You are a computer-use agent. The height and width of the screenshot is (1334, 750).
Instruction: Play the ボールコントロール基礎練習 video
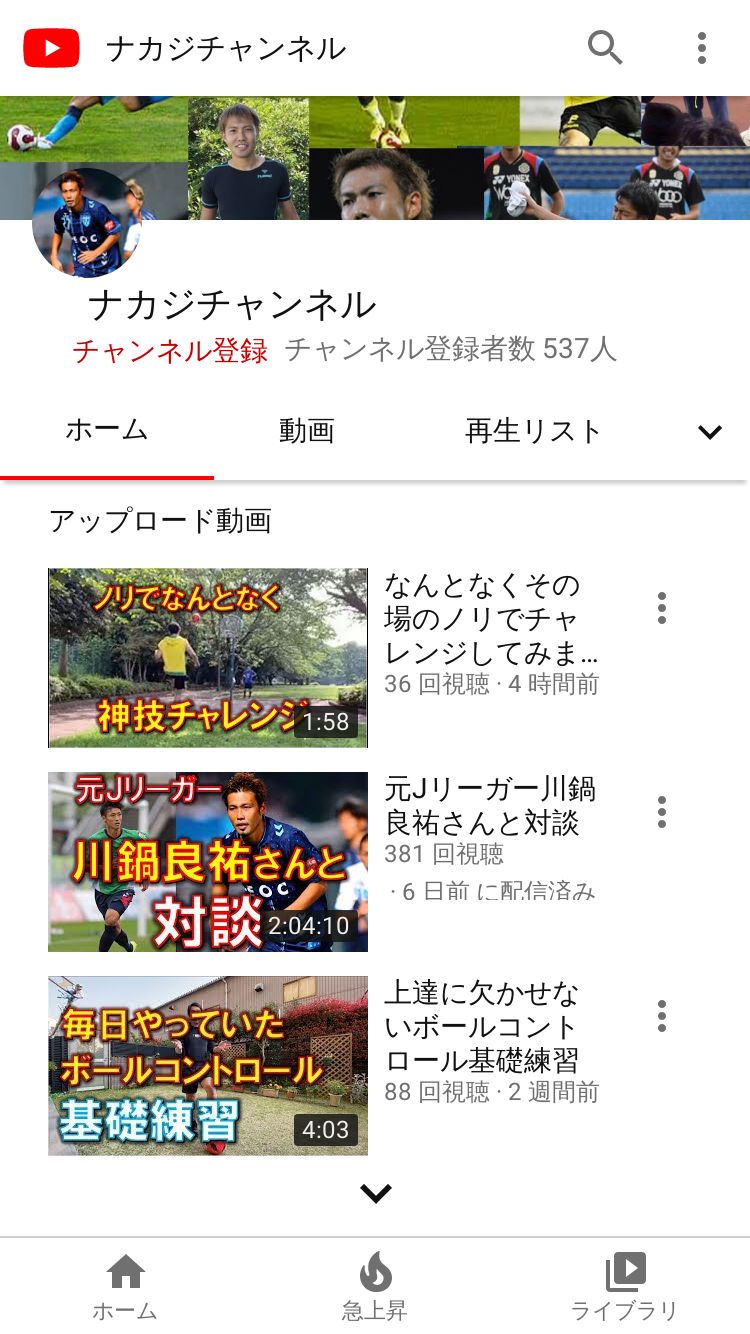[x=208, y=1066]
